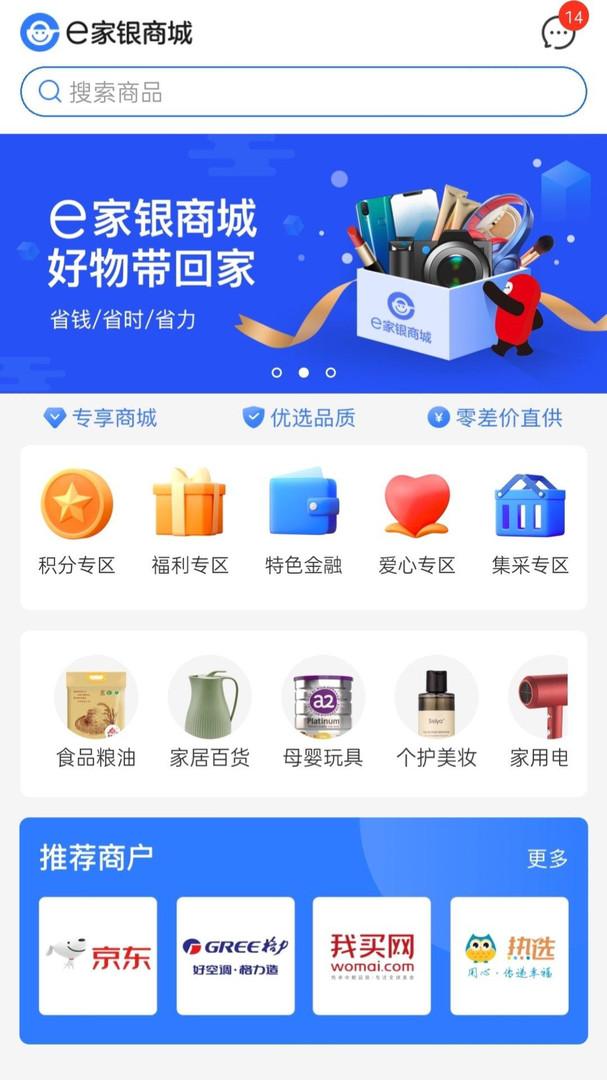
Task: Open the e家银商城 promotional banner
Action: tap(303, 263)
